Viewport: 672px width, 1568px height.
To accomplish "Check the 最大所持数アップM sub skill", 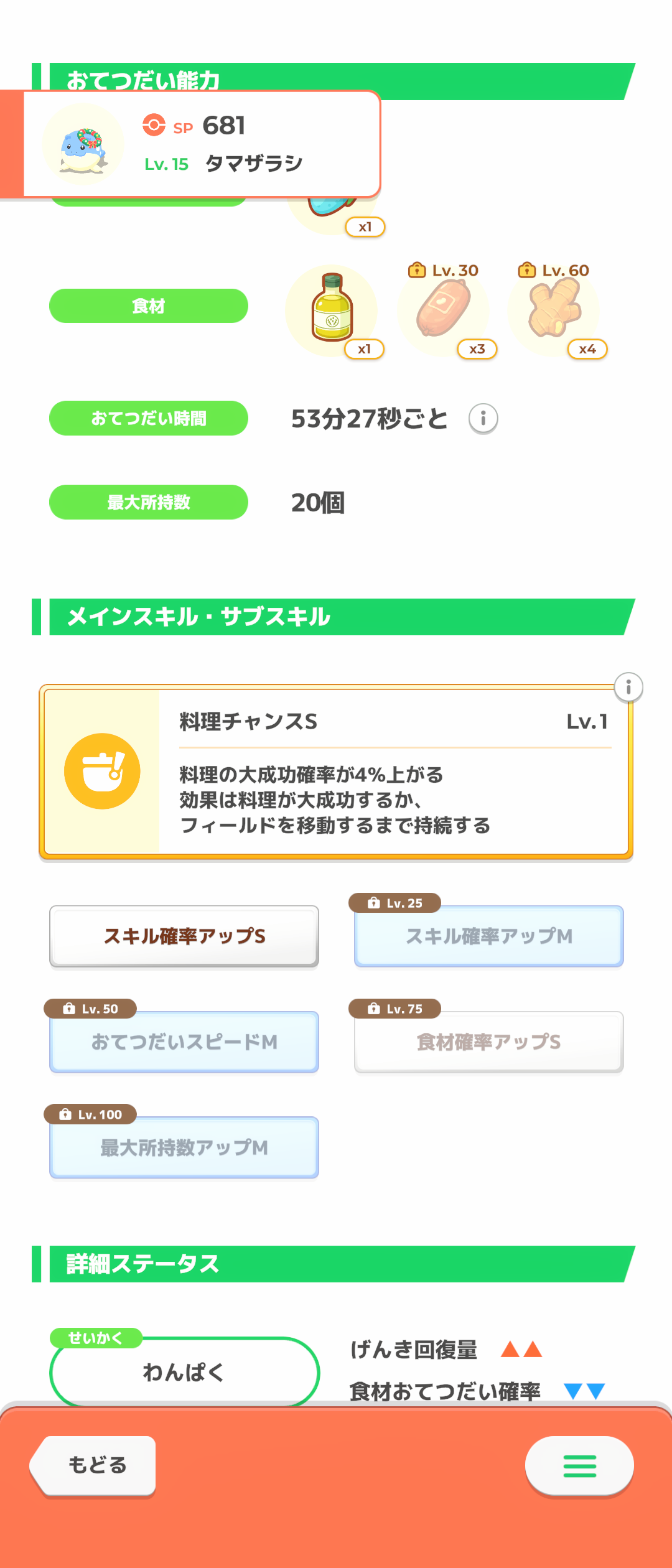I will point(184,1147).
